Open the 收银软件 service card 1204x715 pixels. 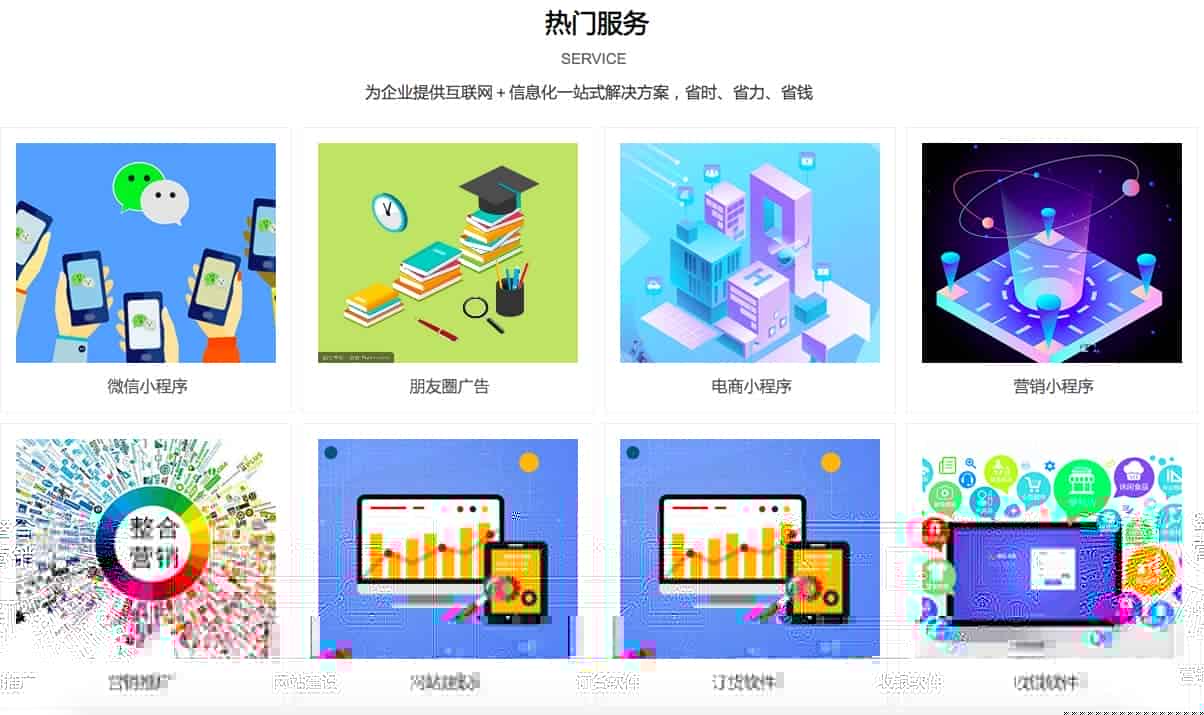(1052, 548)
